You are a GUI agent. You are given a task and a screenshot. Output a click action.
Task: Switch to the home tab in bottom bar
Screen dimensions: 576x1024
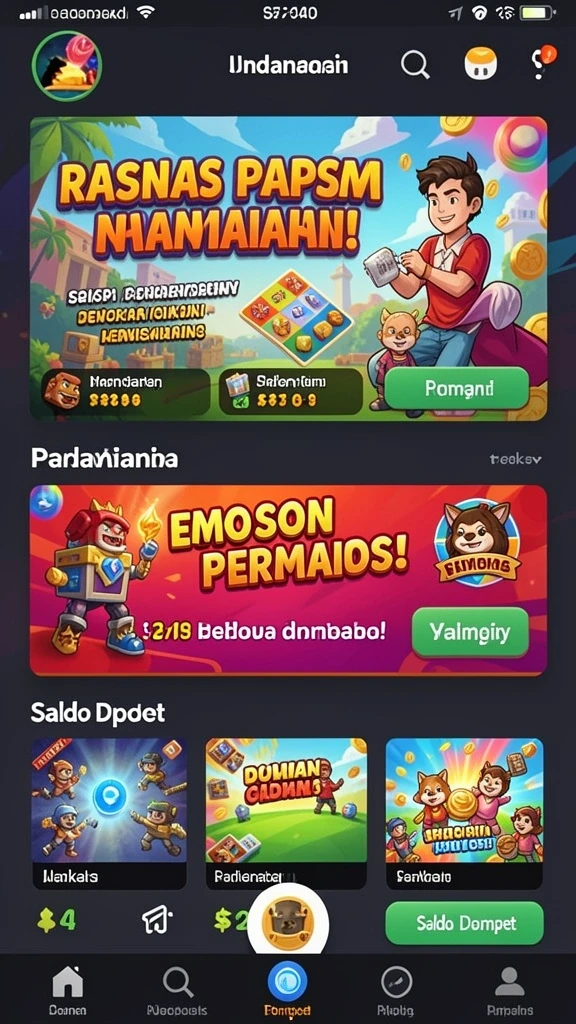67,990
